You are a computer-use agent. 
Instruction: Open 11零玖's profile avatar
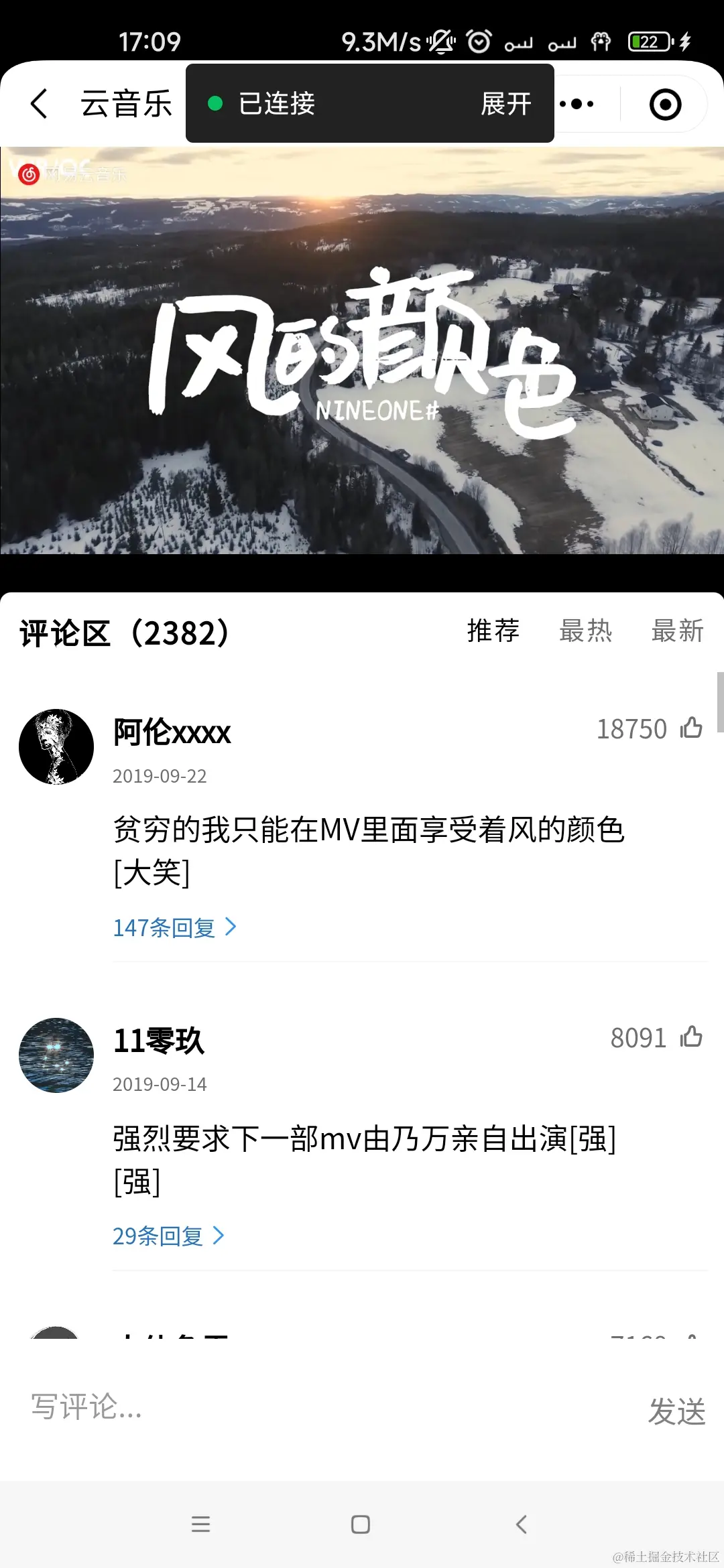click(57, 1054)
